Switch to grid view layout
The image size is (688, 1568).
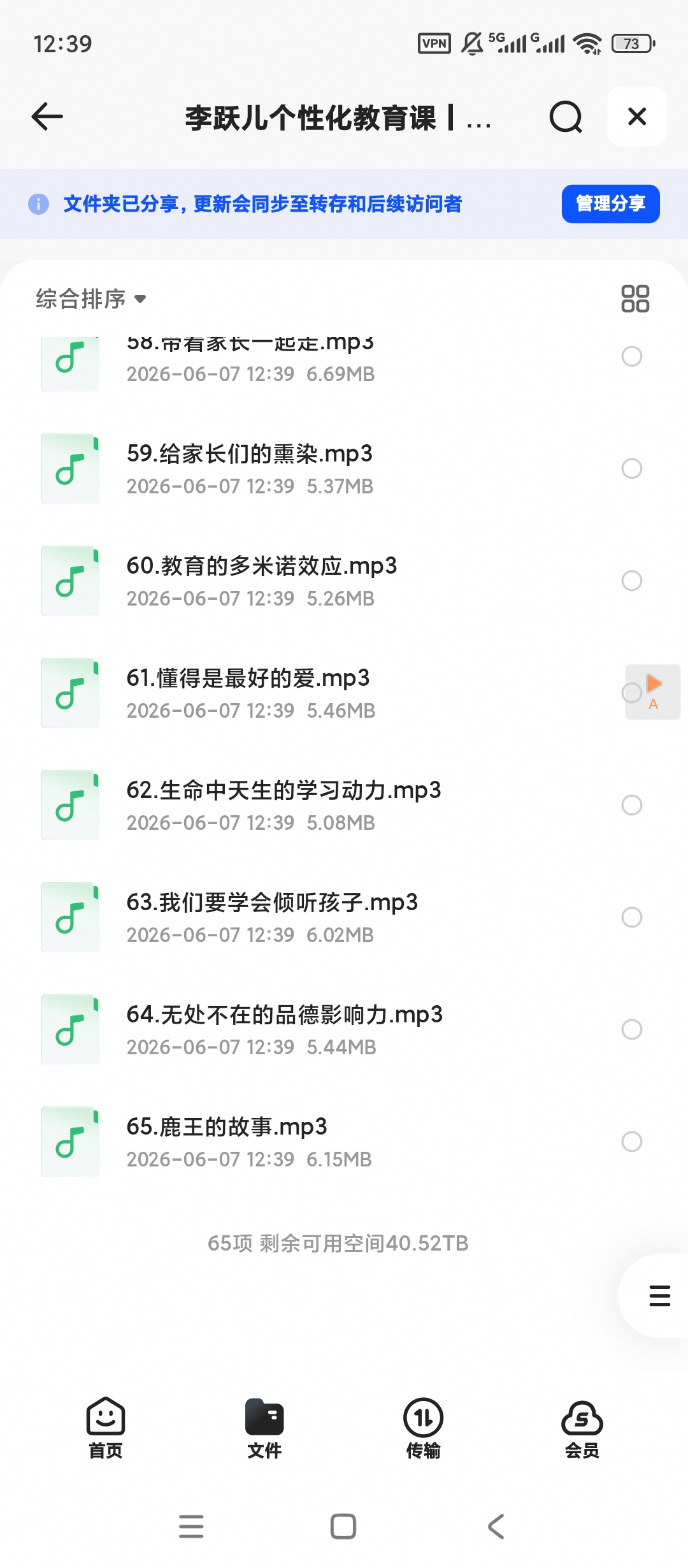[x=635, y=298]
